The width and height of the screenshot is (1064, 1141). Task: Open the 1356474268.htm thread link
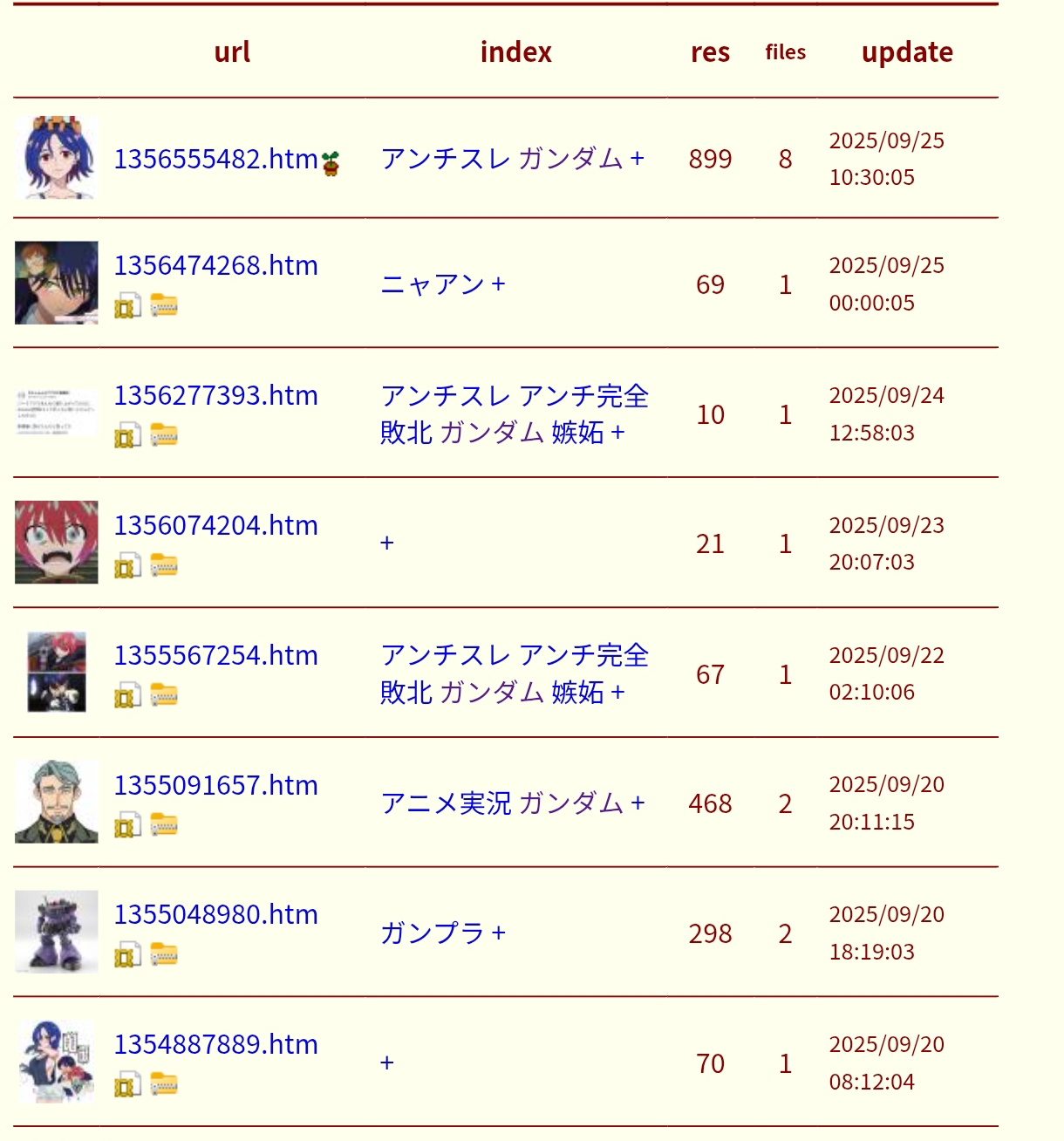[215, 265]
